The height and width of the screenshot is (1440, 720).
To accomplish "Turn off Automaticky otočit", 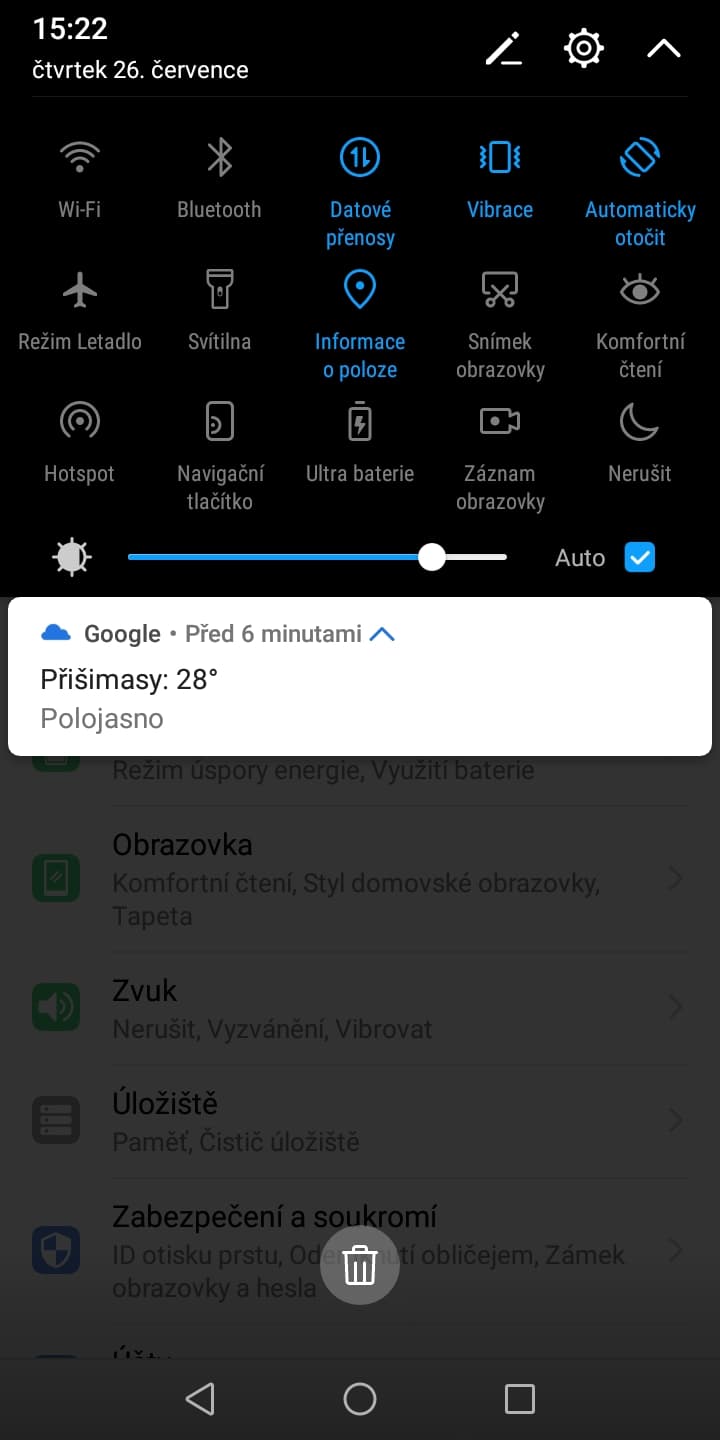I will pos(640,159).
